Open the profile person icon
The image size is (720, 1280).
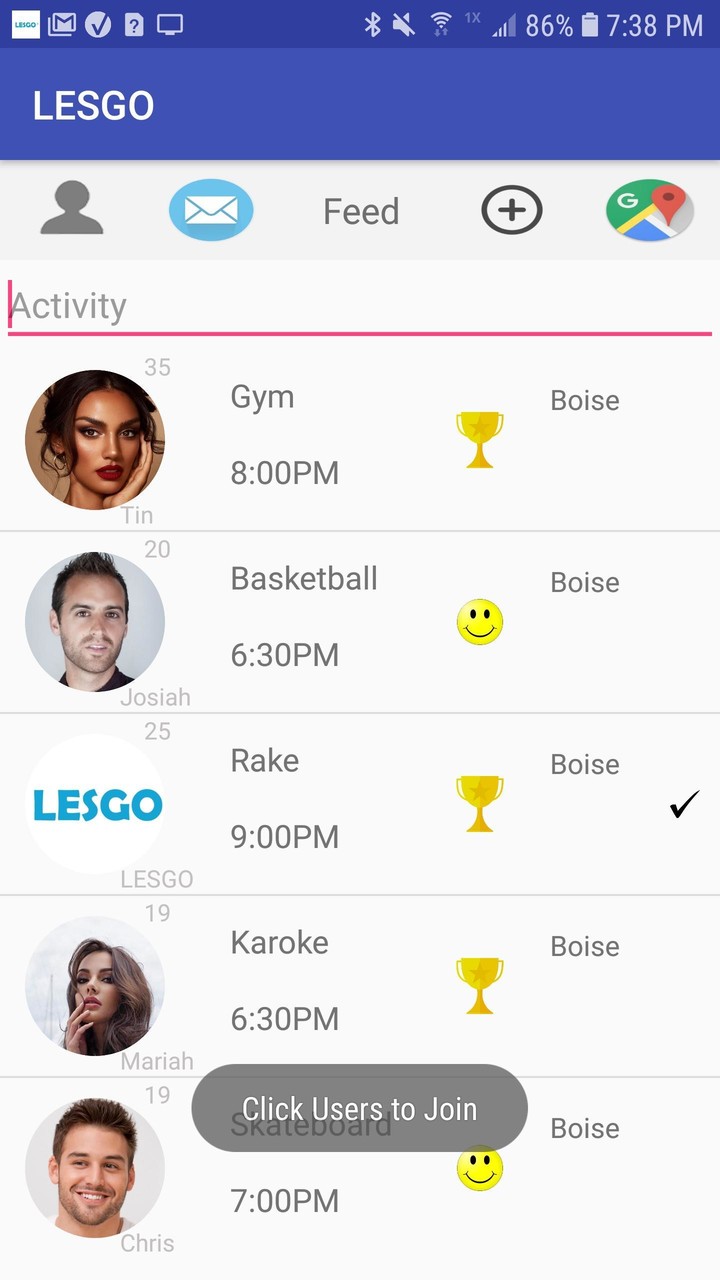tap(72, 209)
